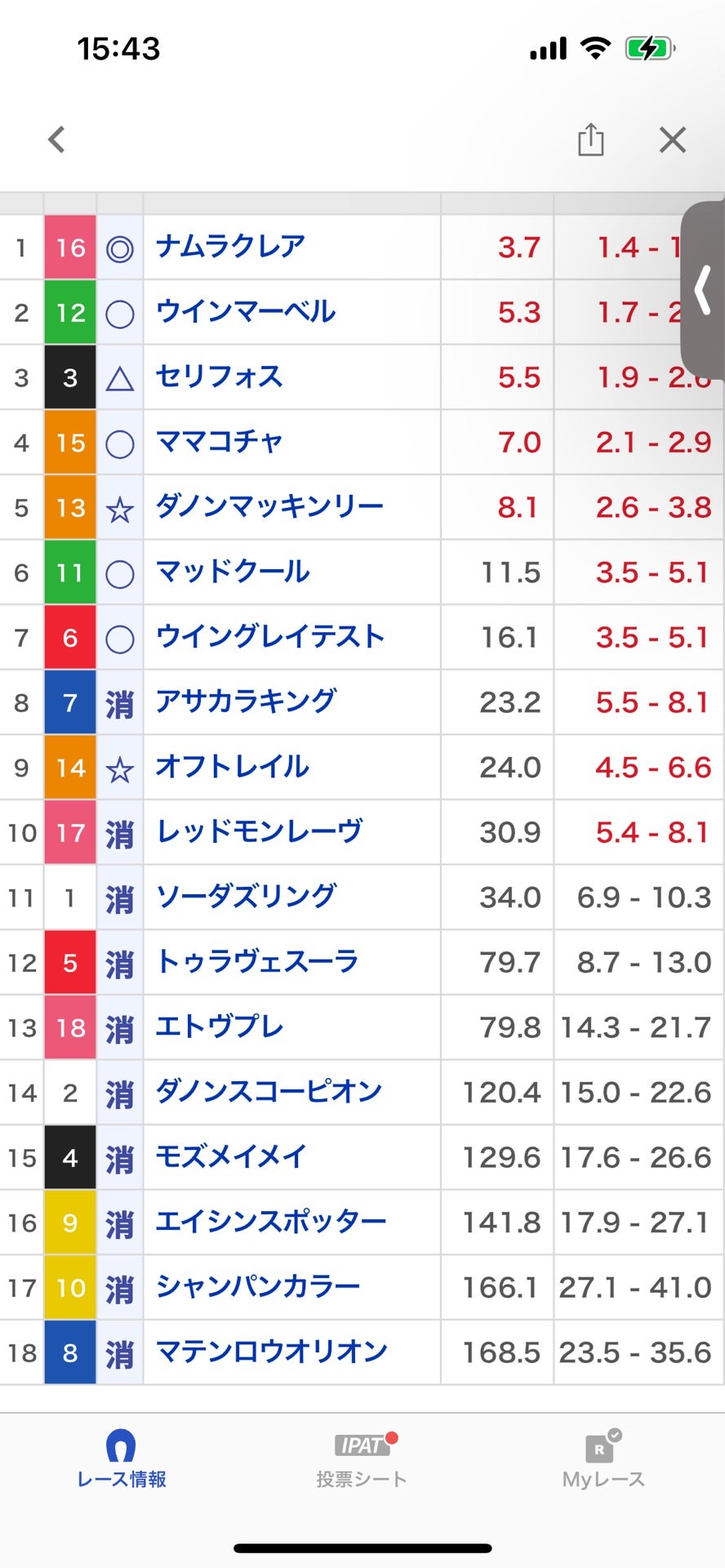The width and height of the screenshot is (725, 1568).
Task: Change the 消 mark for アサカラキング
Action: tap(120, 703)
